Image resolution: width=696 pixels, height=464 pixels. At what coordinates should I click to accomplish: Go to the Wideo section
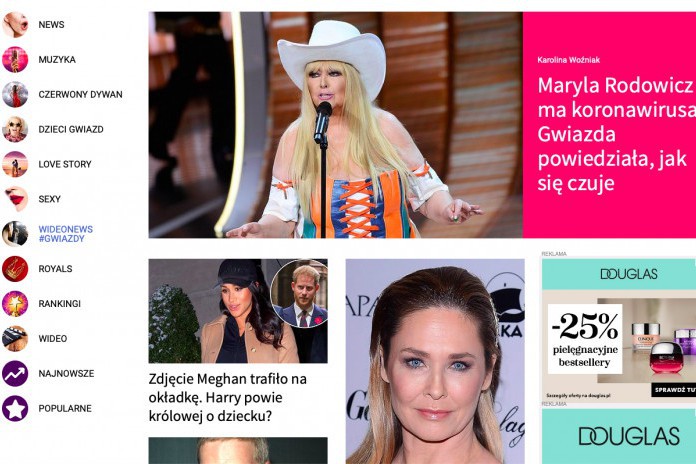(52, 339)
